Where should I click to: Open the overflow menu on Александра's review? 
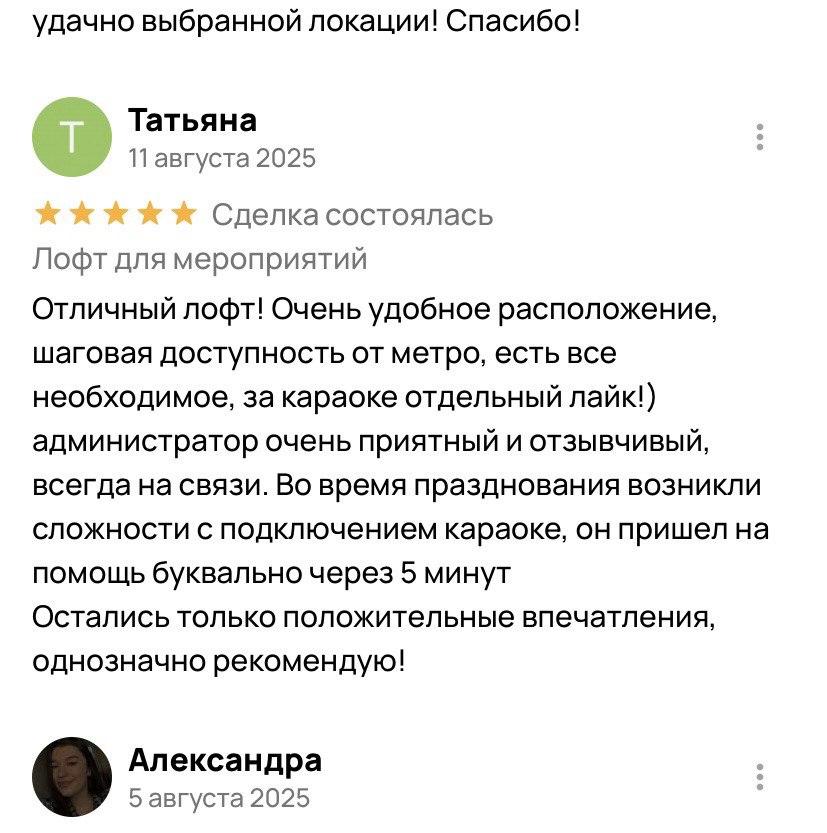pos(761,777)
